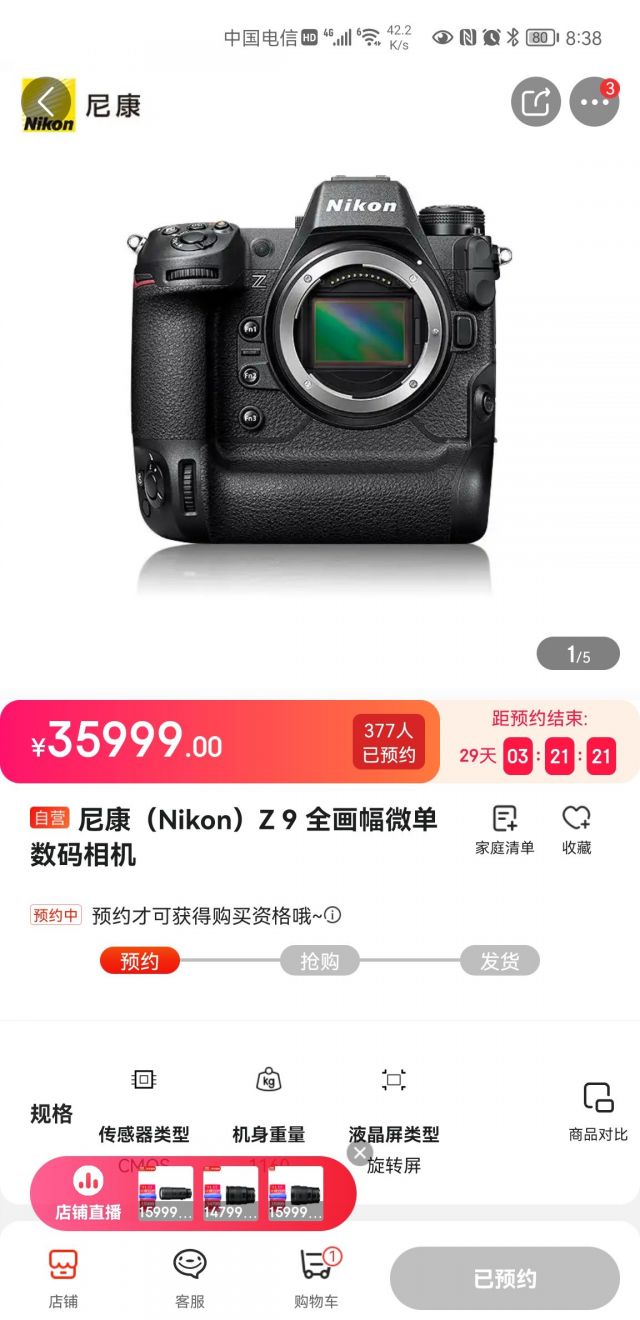Open the Nikon Z 9 product photo

point(318,380)
